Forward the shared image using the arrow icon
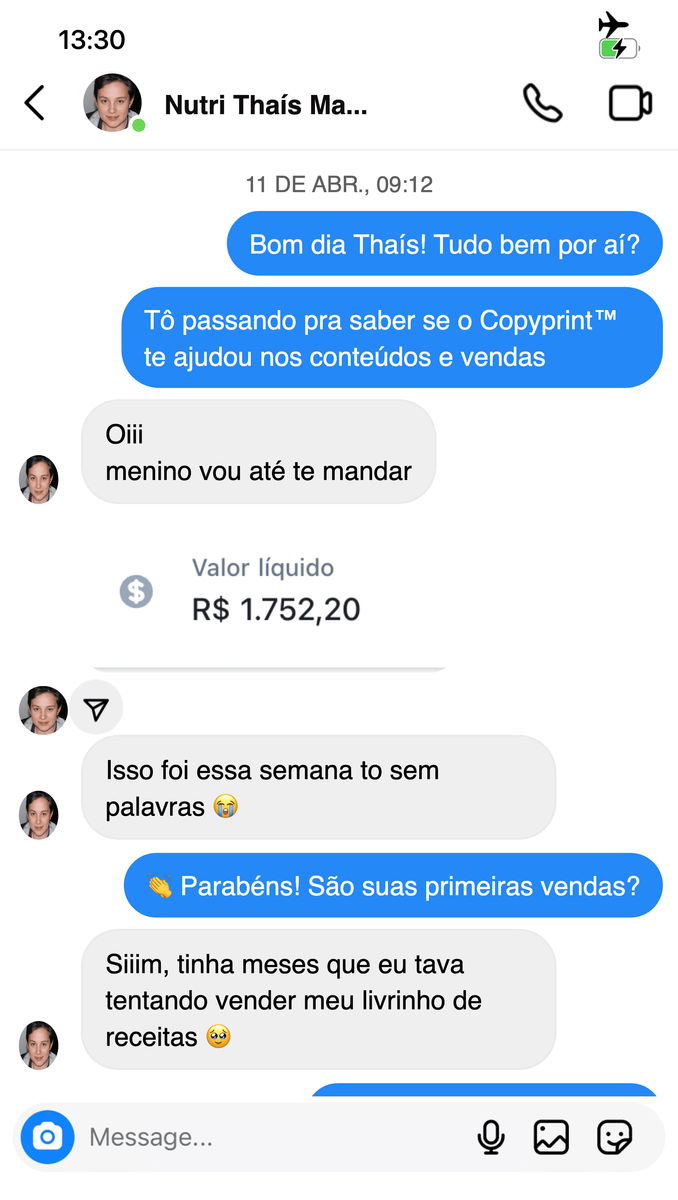678x1200 pixels. (96, 709)
